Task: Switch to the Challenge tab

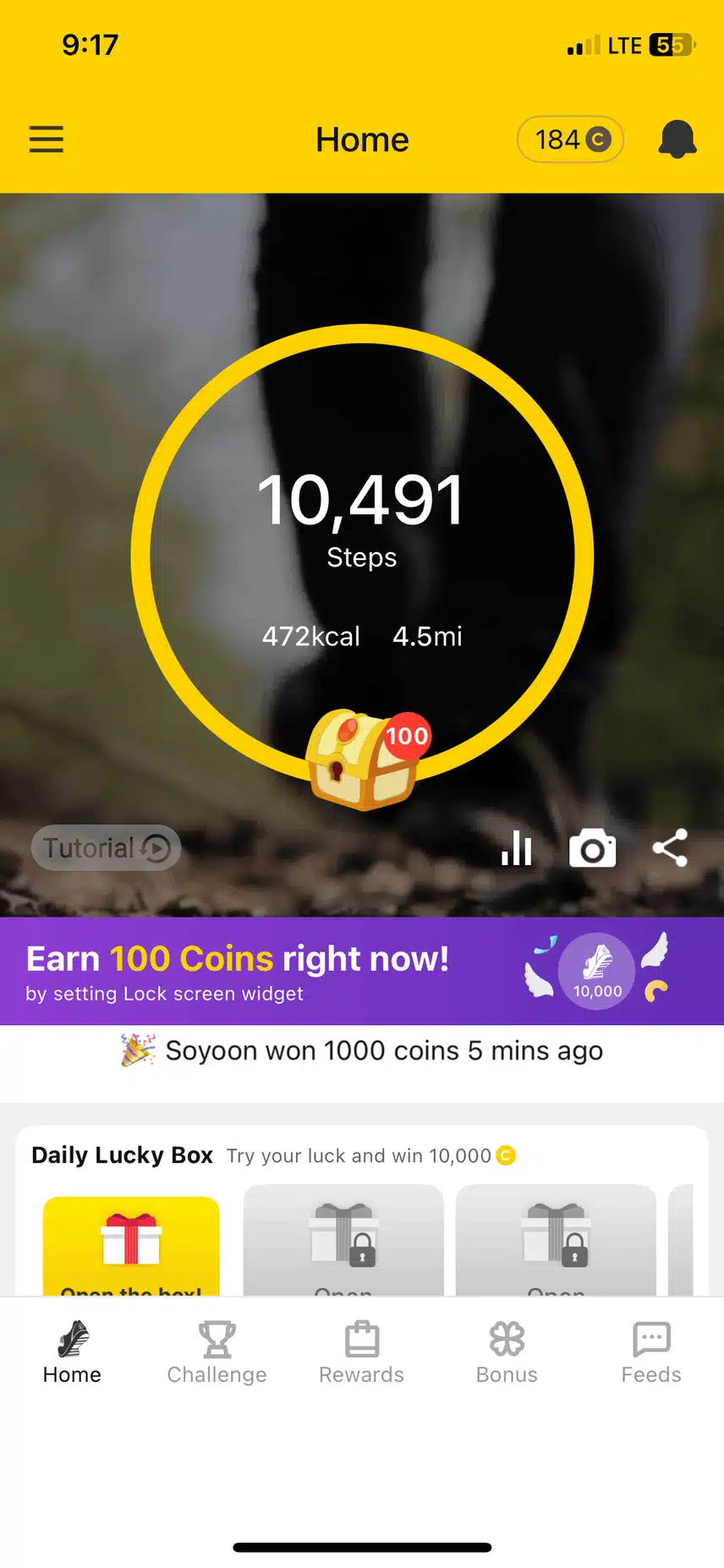Action: pyautogui.click(x=217, y=1351)
